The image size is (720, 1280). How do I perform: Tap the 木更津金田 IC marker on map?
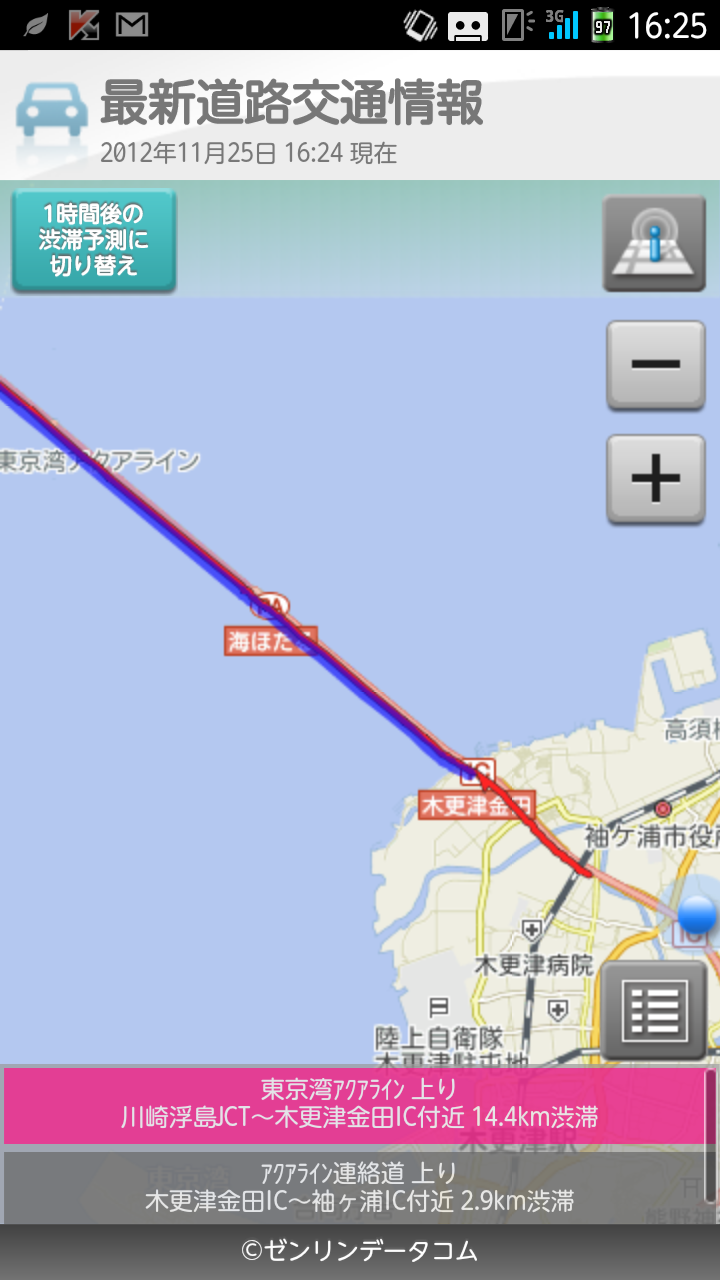point(477,790)
